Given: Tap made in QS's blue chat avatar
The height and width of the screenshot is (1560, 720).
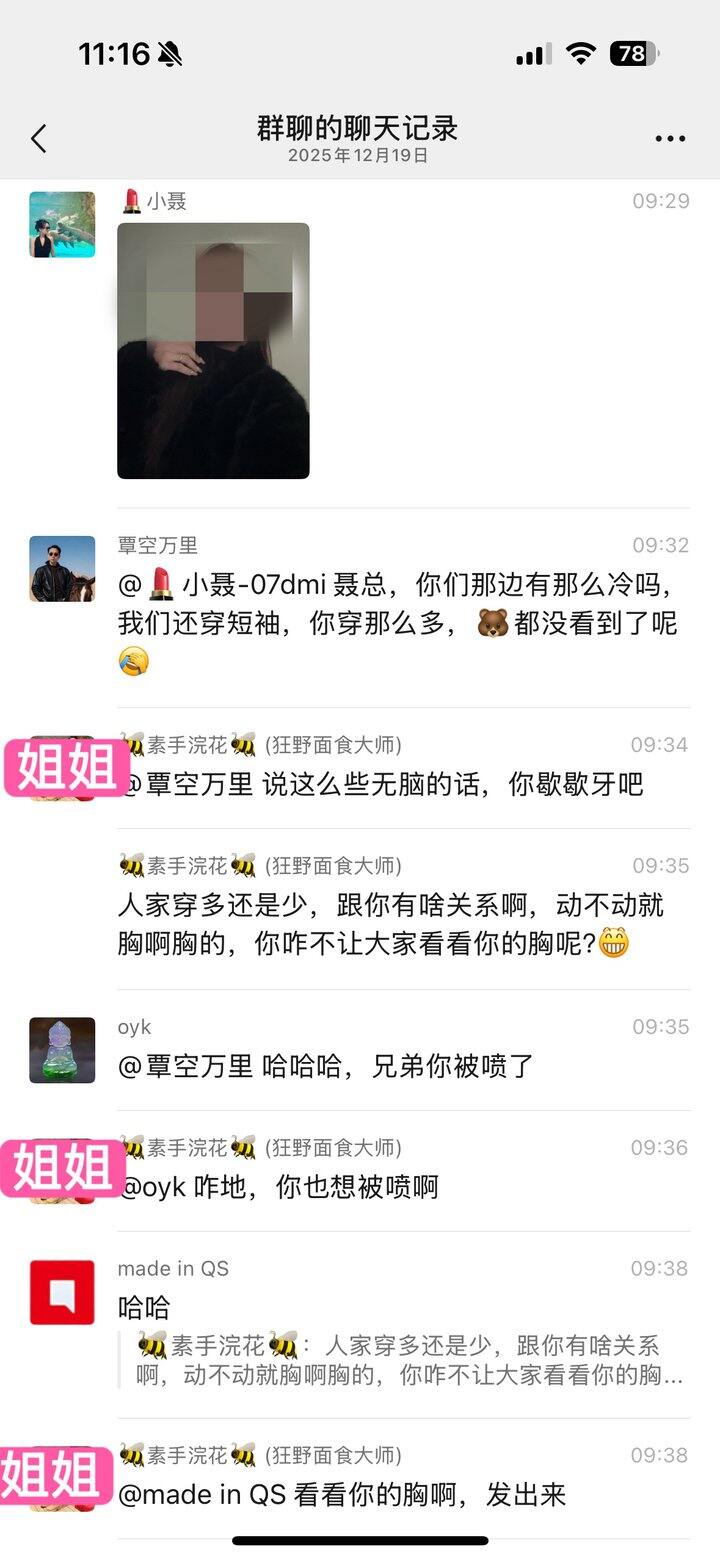Looking at the screenshot, I should click(62, 1291).
